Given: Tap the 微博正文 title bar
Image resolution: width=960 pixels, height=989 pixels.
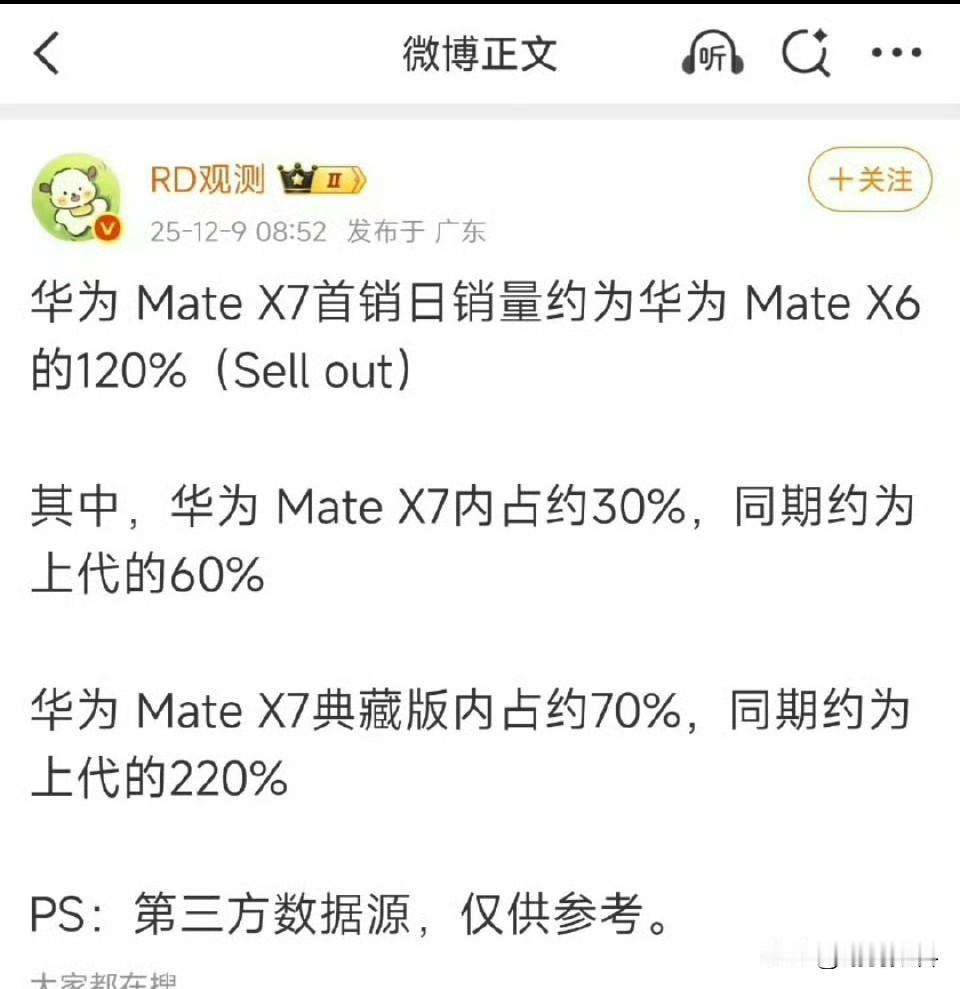Looking at the screenshot, I should pyautogui.click(x=480, y=52).
